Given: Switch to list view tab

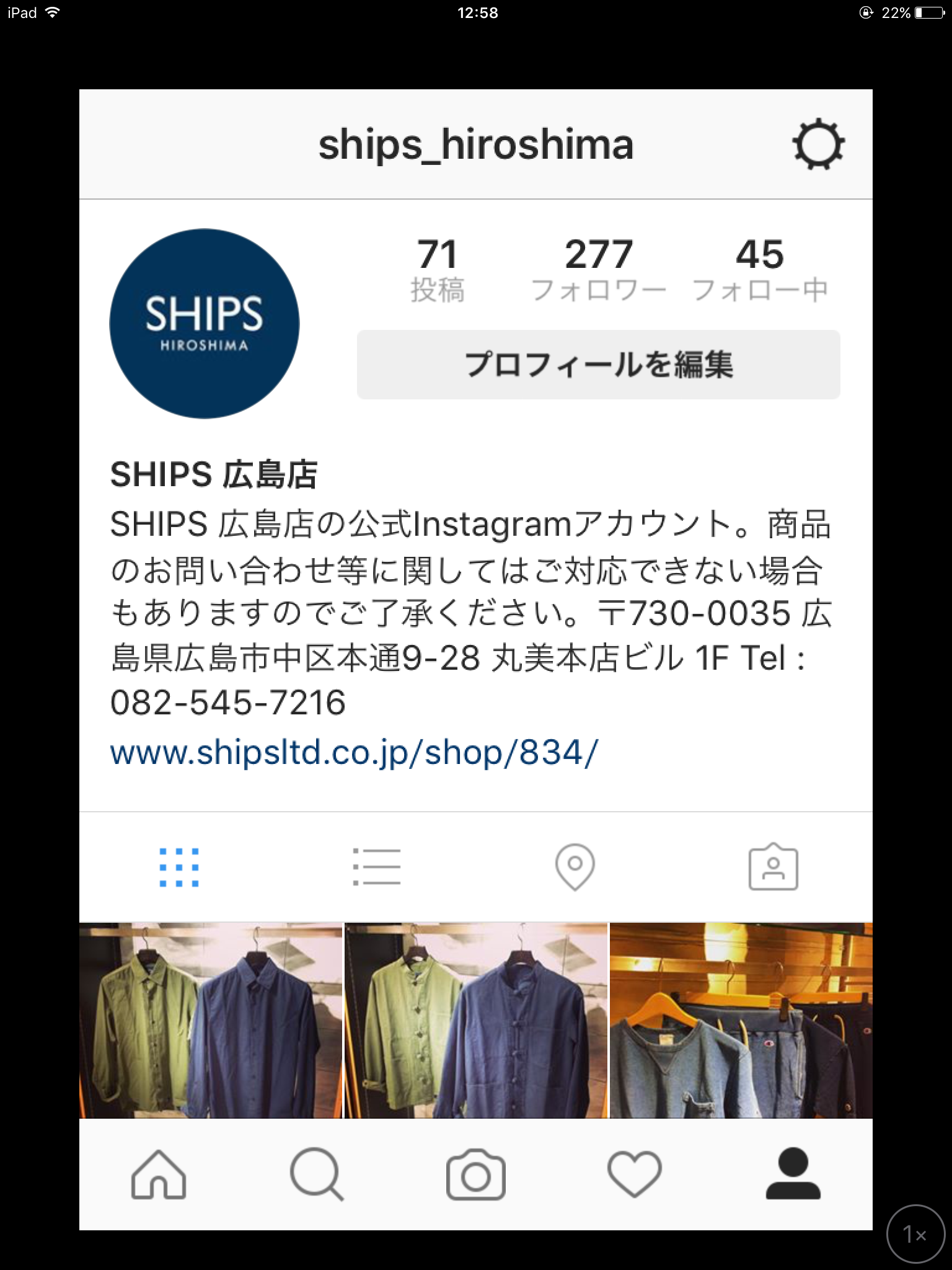Looking at the screenshot, I should pos(377,866).
